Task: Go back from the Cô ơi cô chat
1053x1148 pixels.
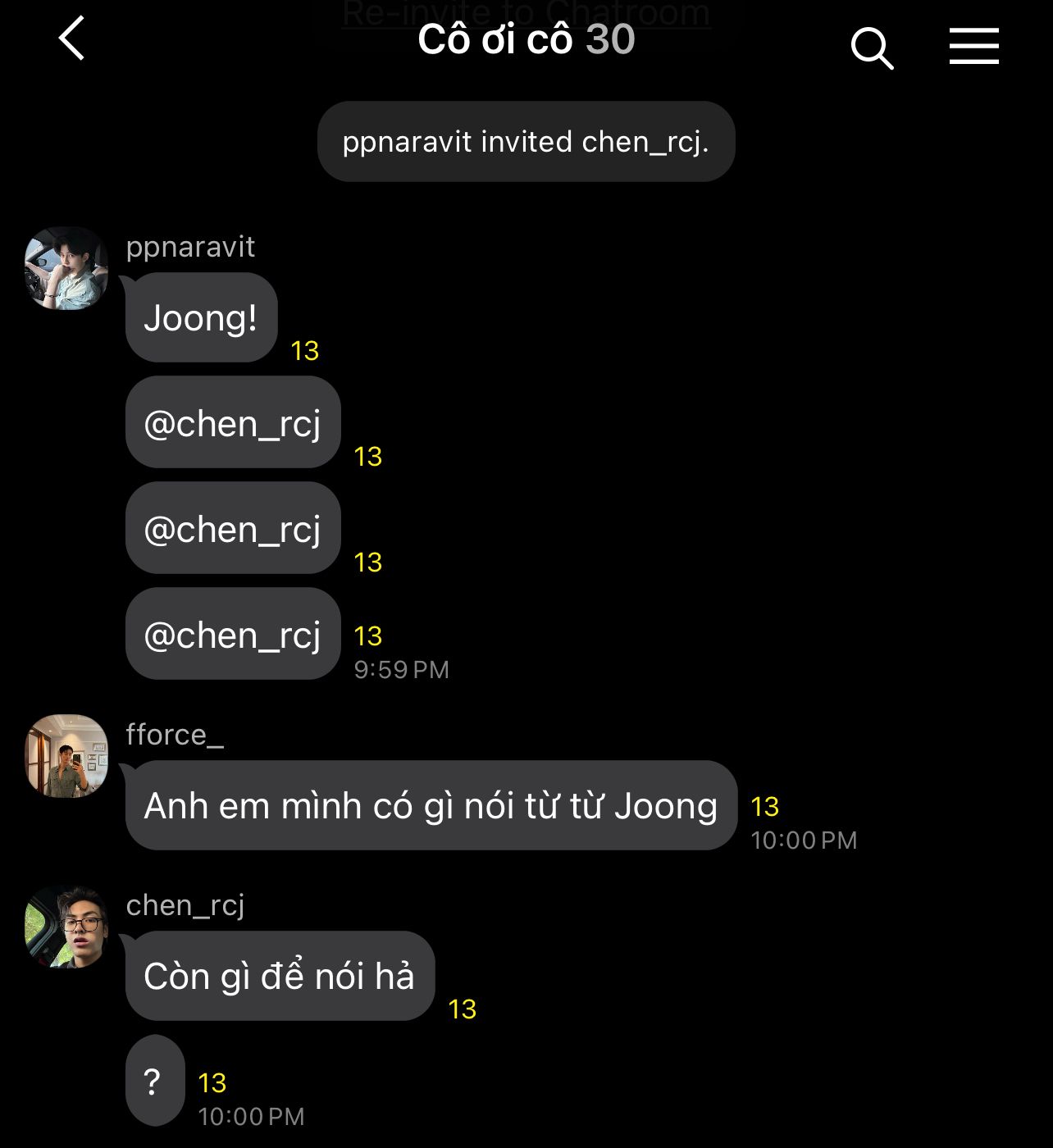Action: pos(72,39)
